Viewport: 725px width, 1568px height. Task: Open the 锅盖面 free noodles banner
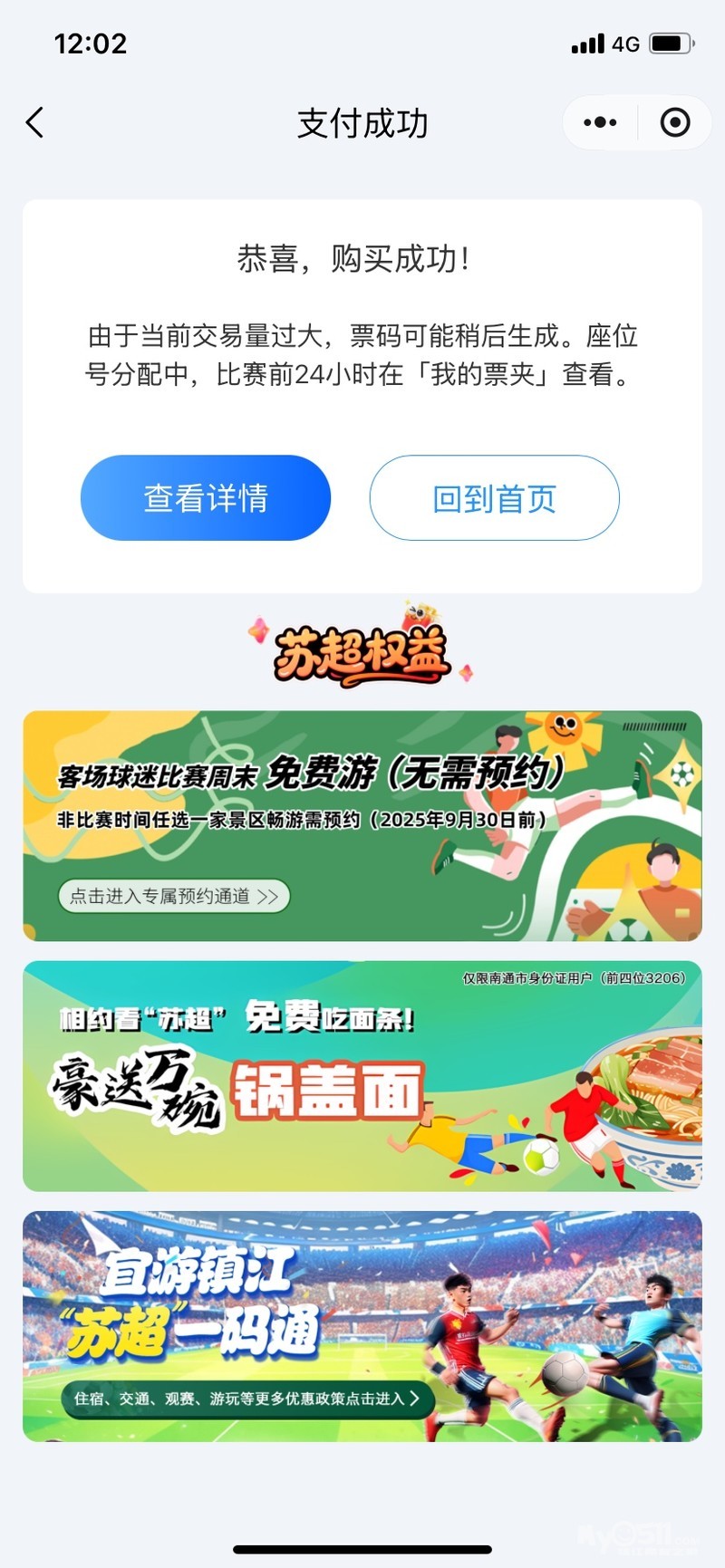coord(362,1075)
